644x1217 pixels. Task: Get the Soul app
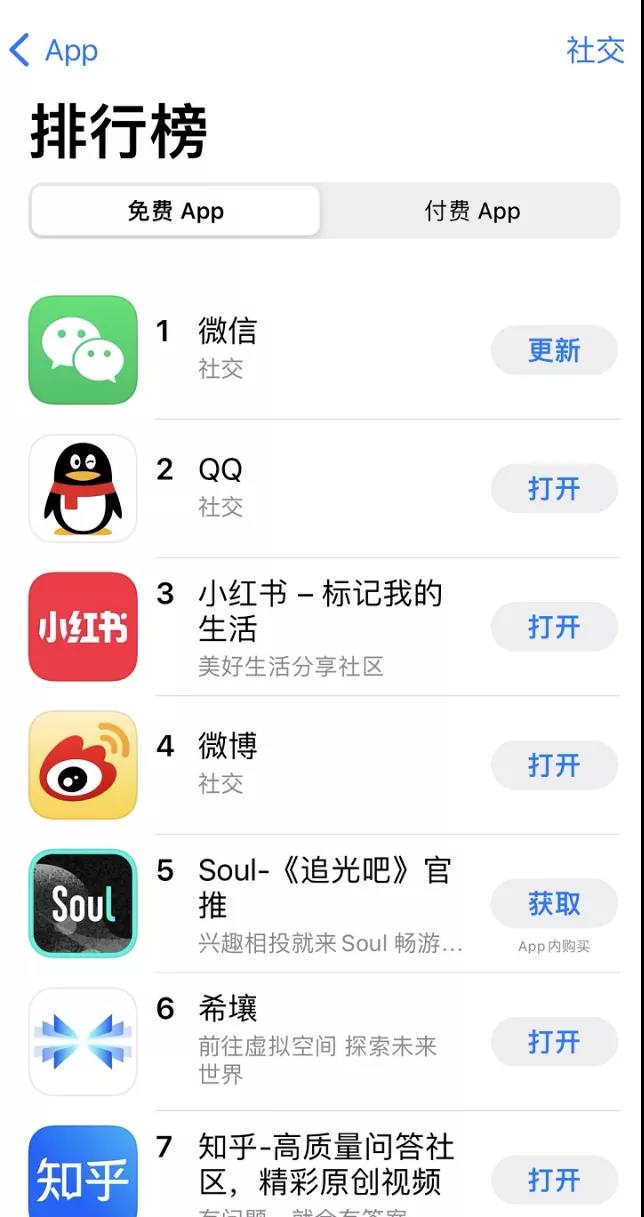click(x=554, y=904)
